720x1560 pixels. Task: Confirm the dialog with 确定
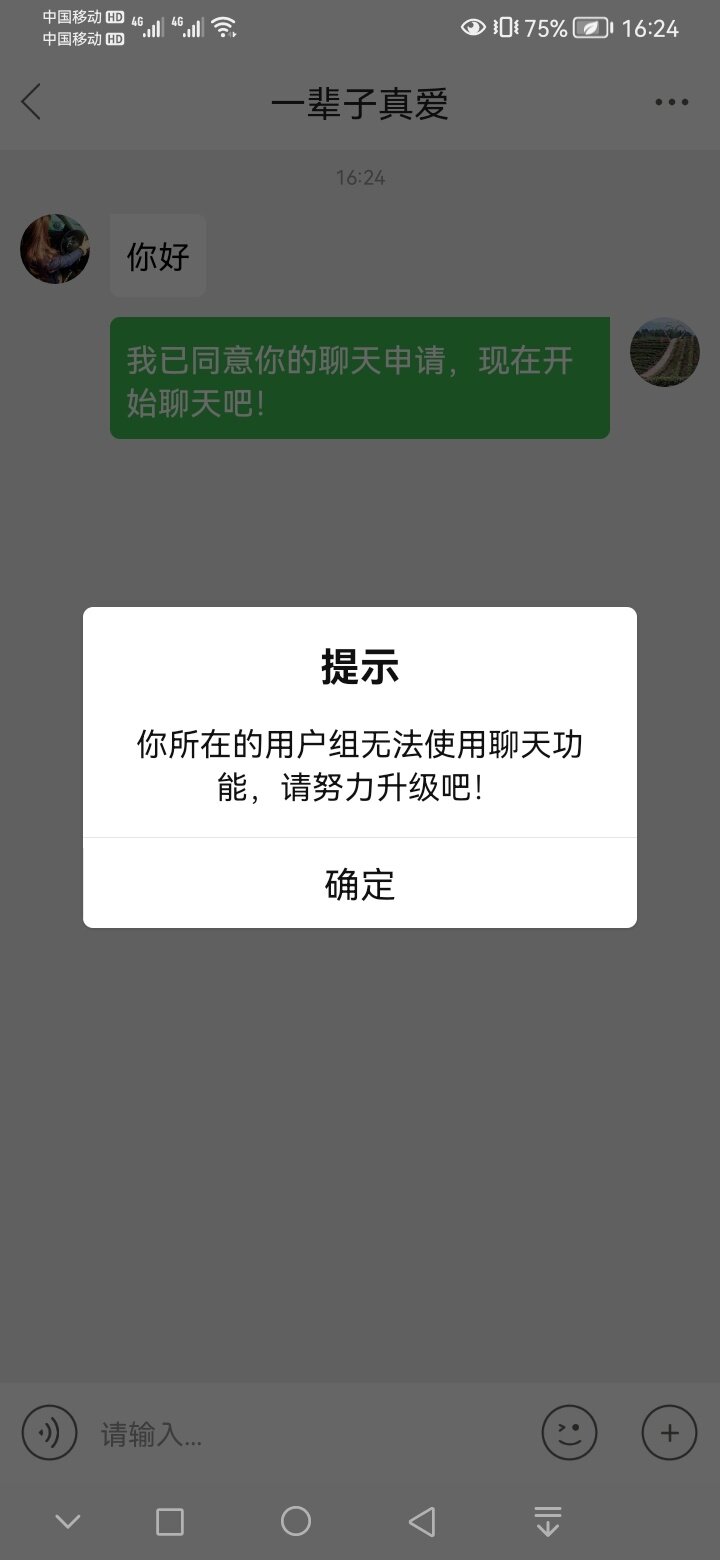click(x=360, y=884)
